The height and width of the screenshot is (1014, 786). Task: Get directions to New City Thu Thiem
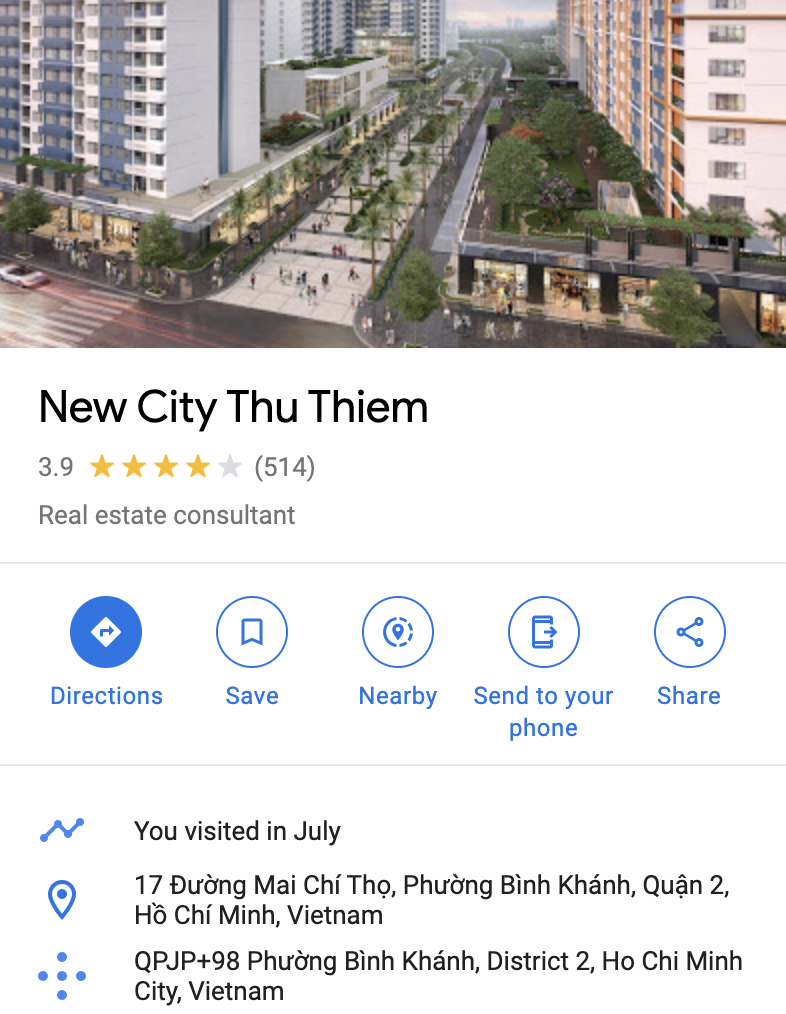(106, 632)
